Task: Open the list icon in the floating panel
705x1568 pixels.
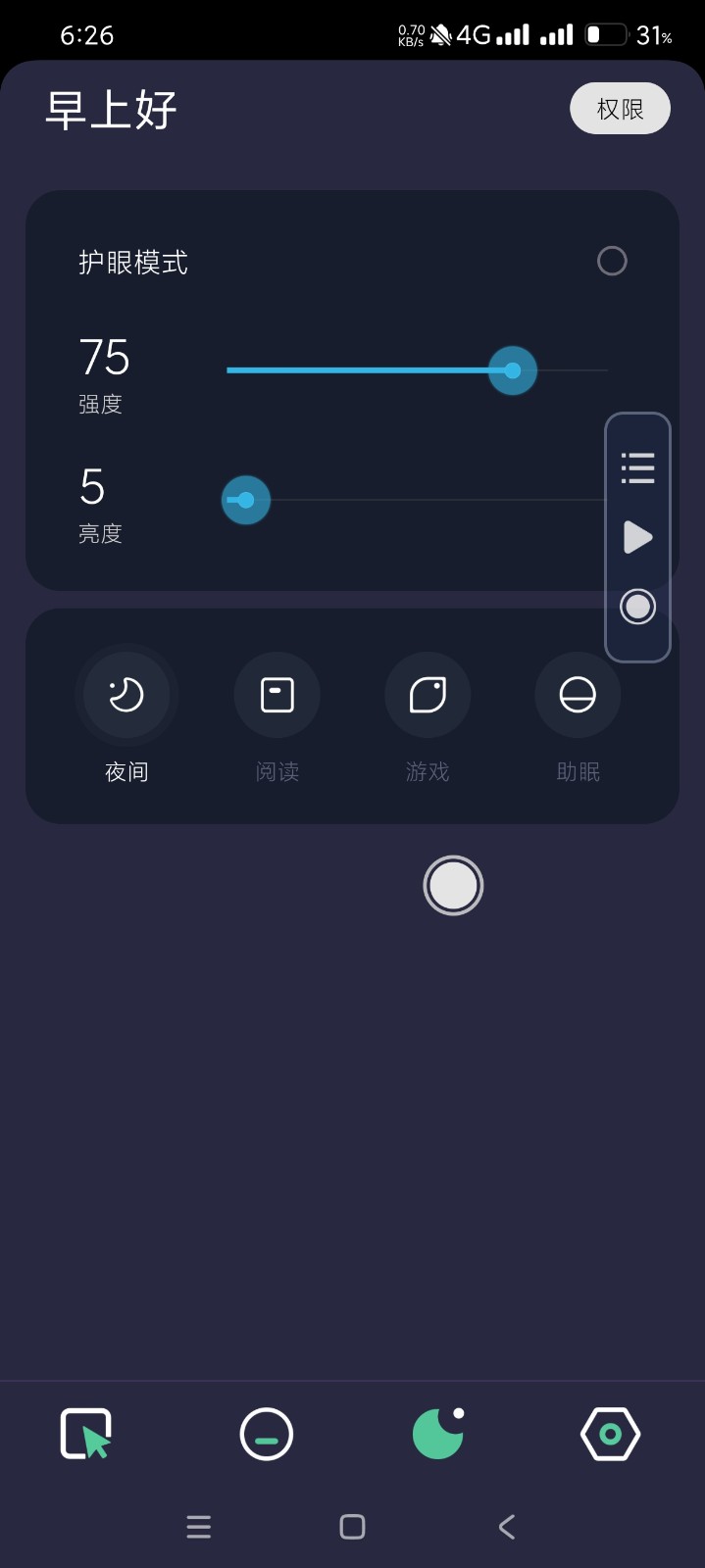Action: click(x=637, y=467)
